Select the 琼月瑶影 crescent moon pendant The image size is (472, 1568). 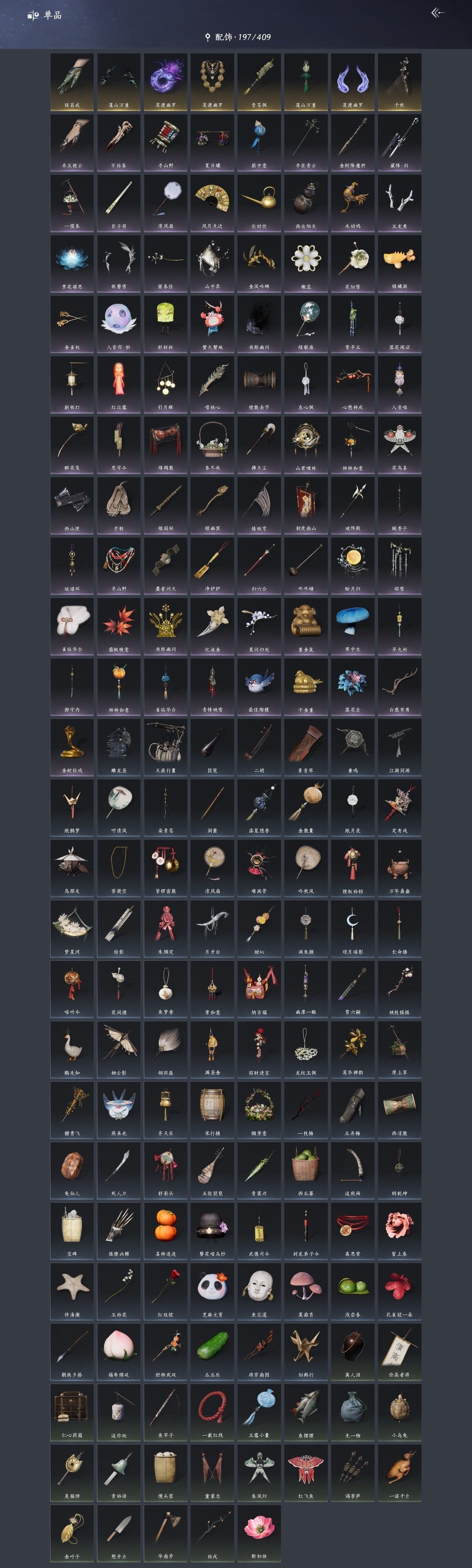click(353, 928)
